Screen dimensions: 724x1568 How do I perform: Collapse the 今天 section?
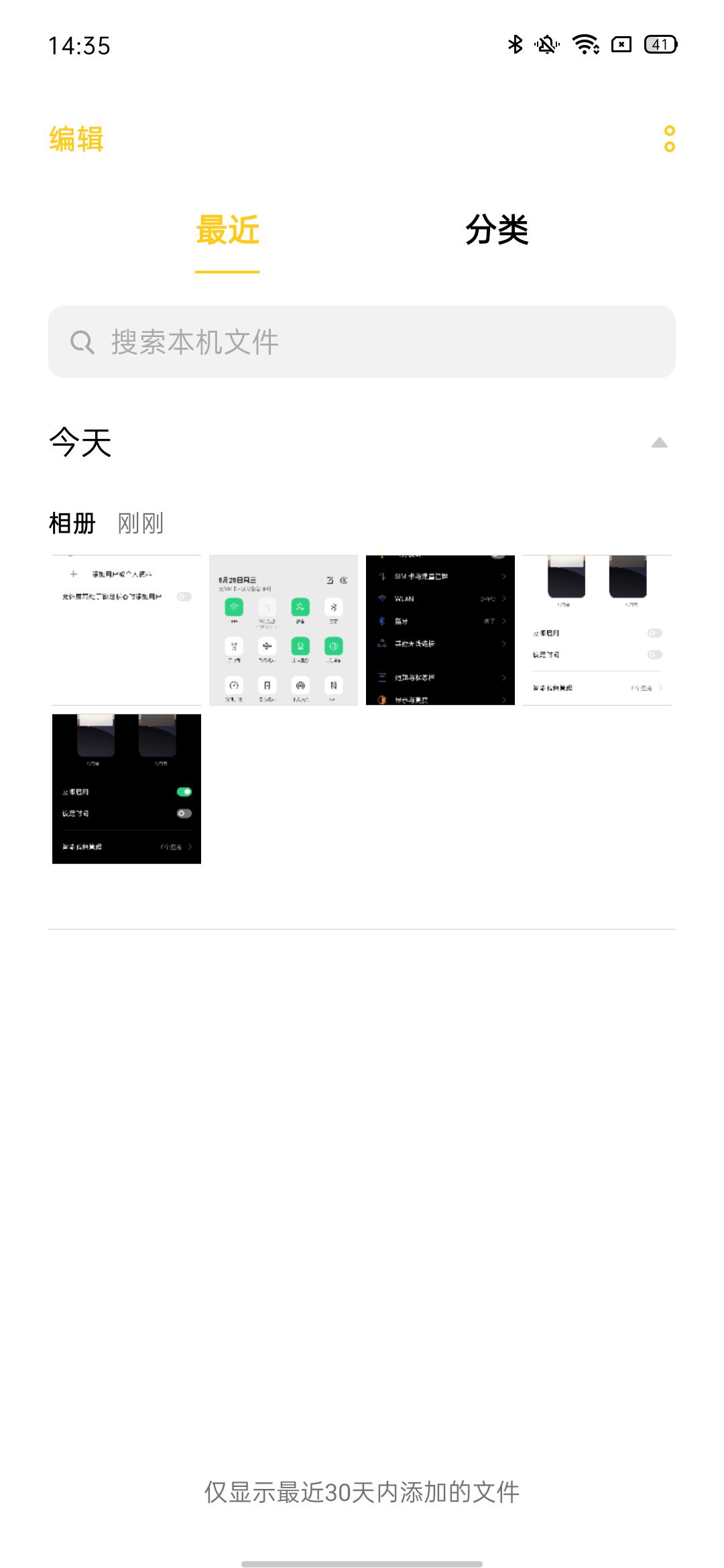[661, 442]
